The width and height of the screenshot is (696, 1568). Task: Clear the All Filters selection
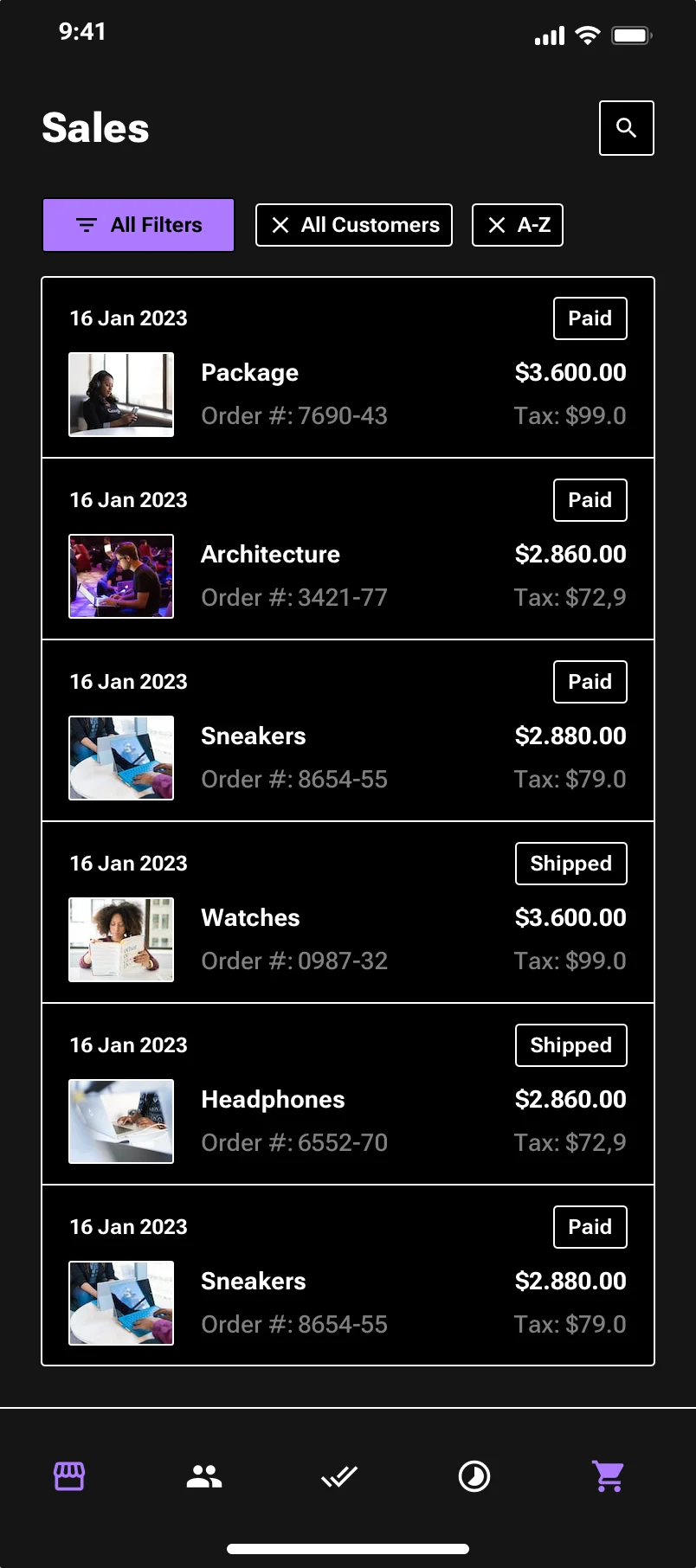(138, 225)
